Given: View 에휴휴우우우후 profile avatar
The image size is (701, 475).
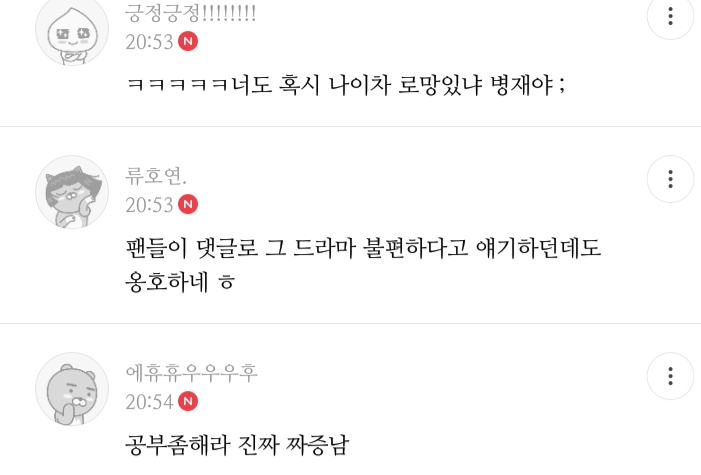Looking at the screenshot, I should click(x=72, y=388).
